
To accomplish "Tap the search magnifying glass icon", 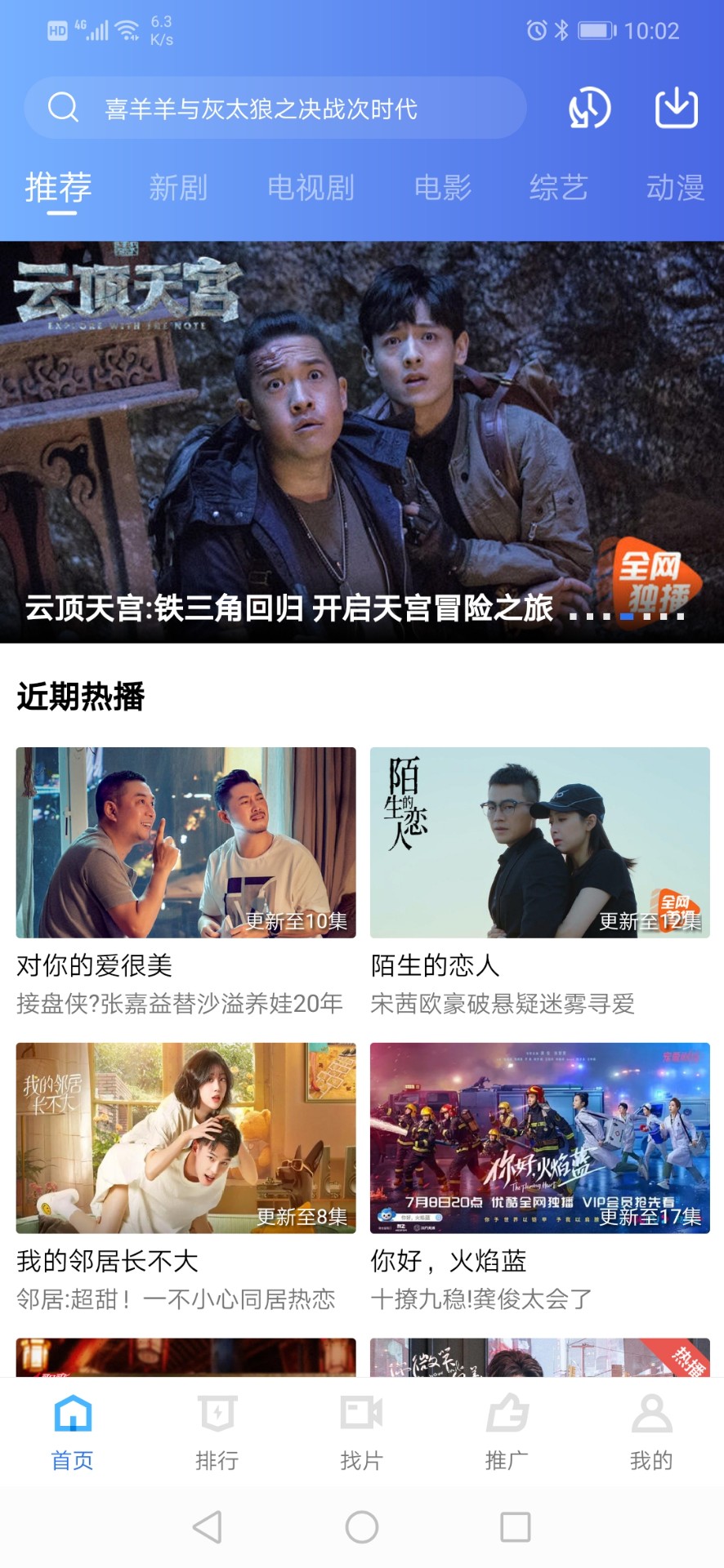I will pos(62,107).
